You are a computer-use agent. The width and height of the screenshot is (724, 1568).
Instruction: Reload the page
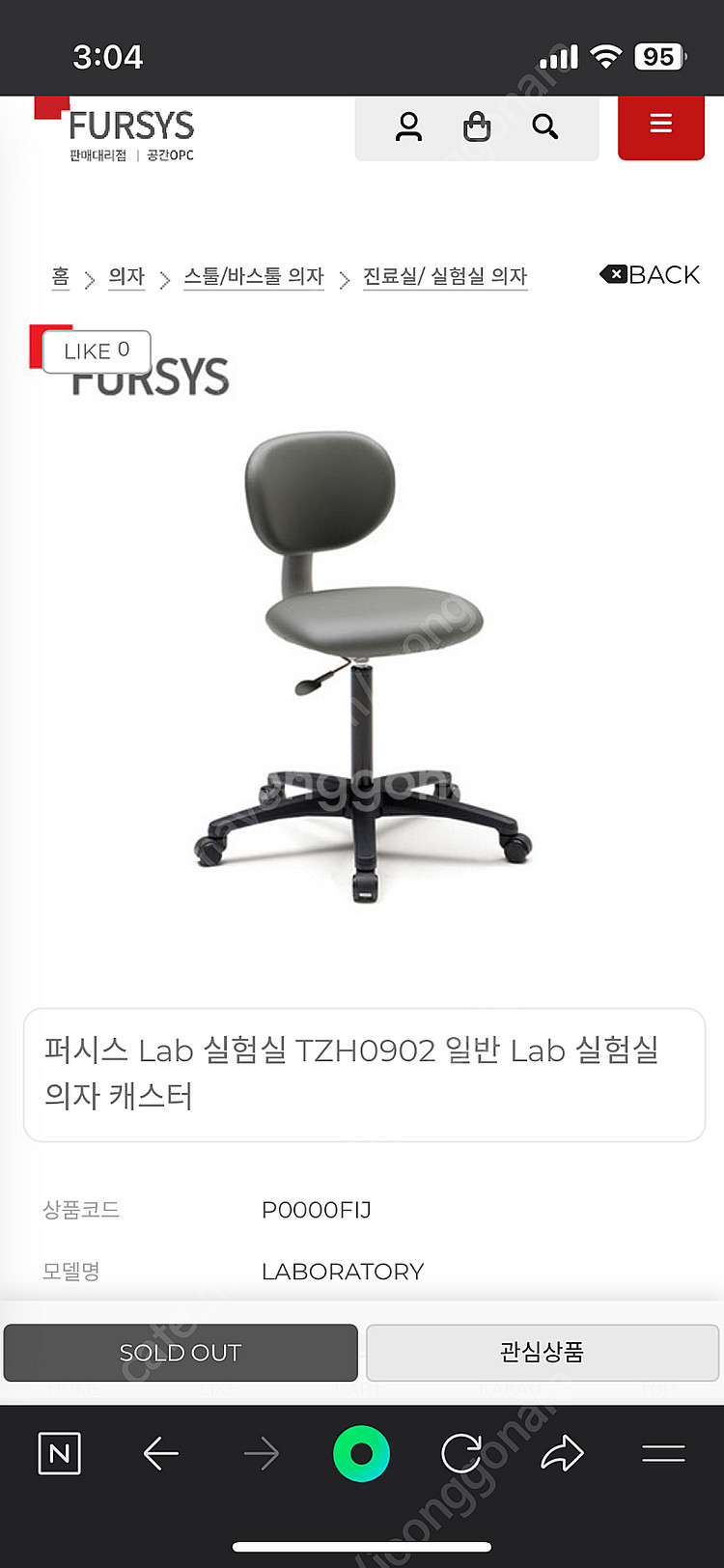coord(461,1453)
